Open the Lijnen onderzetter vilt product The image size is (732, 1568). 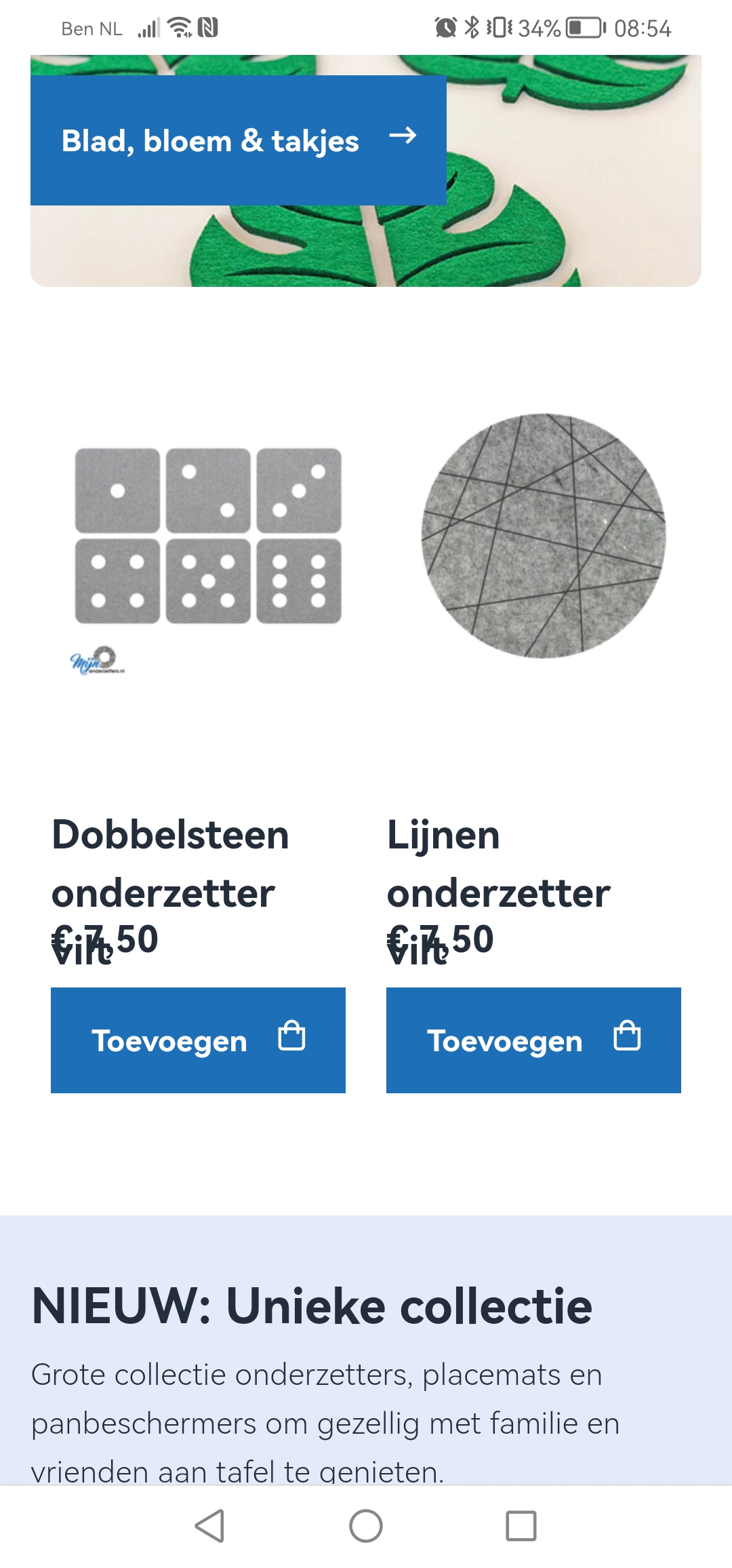tap(498, 889)
